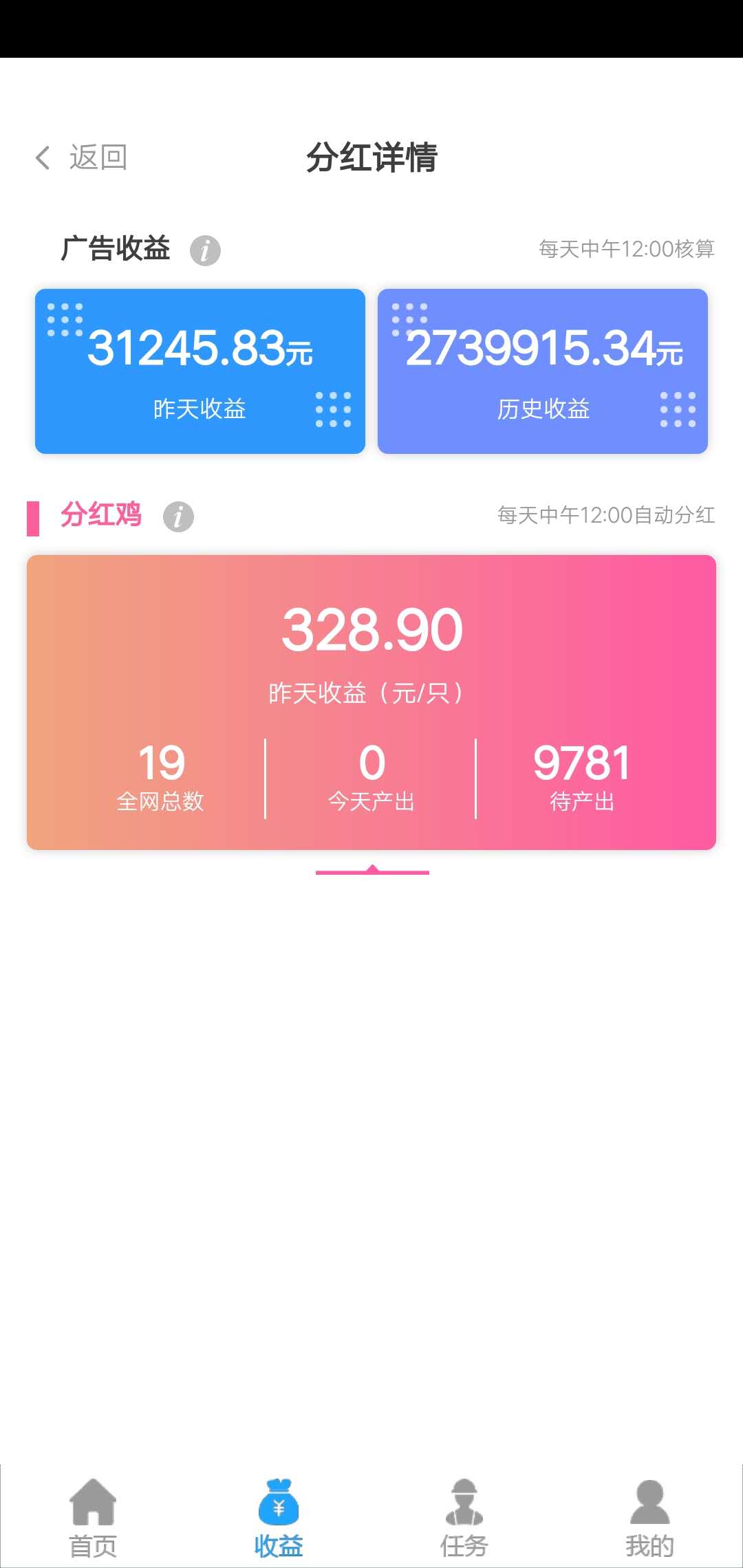Collapse the pink arrow under dividend card

372,871
